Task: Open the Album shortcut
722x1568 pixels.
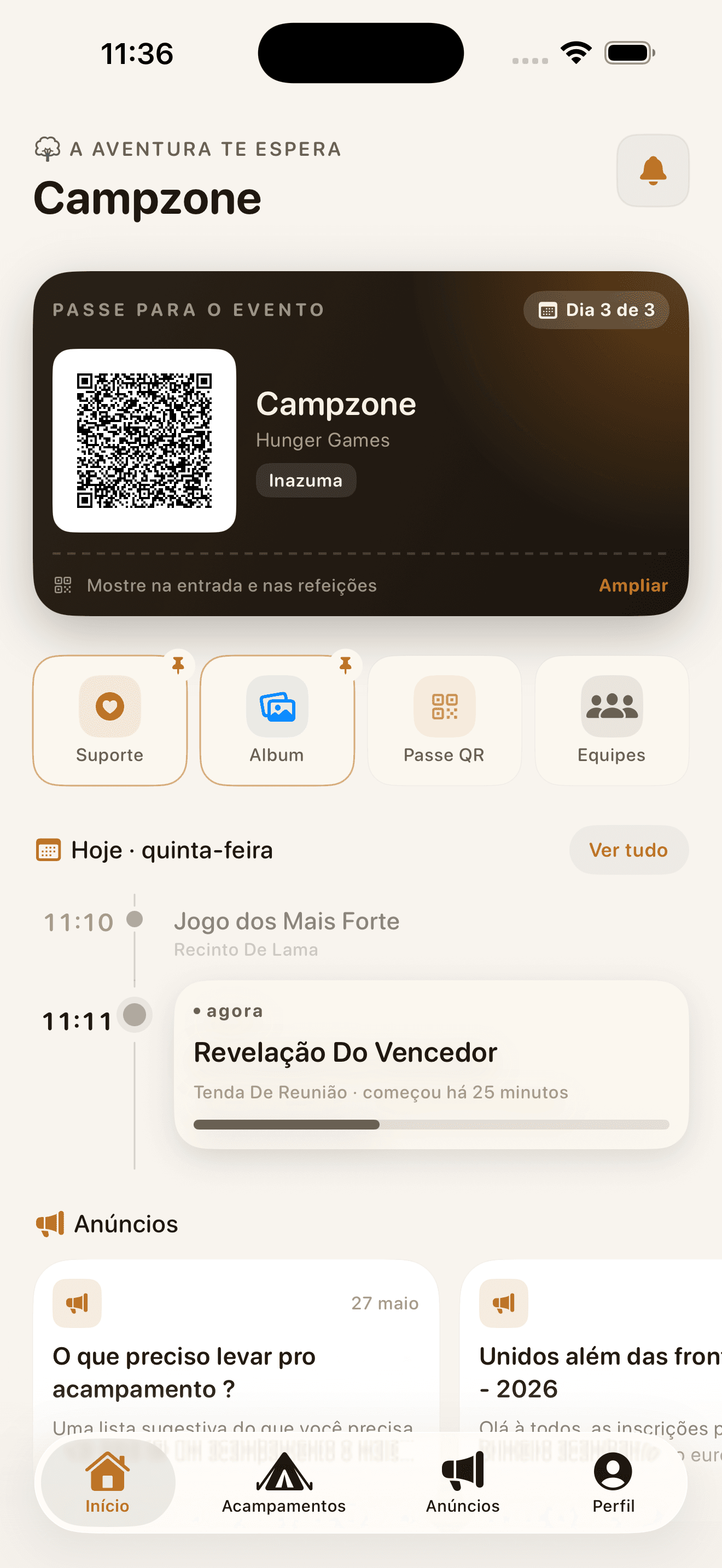Action: [277, 720]
